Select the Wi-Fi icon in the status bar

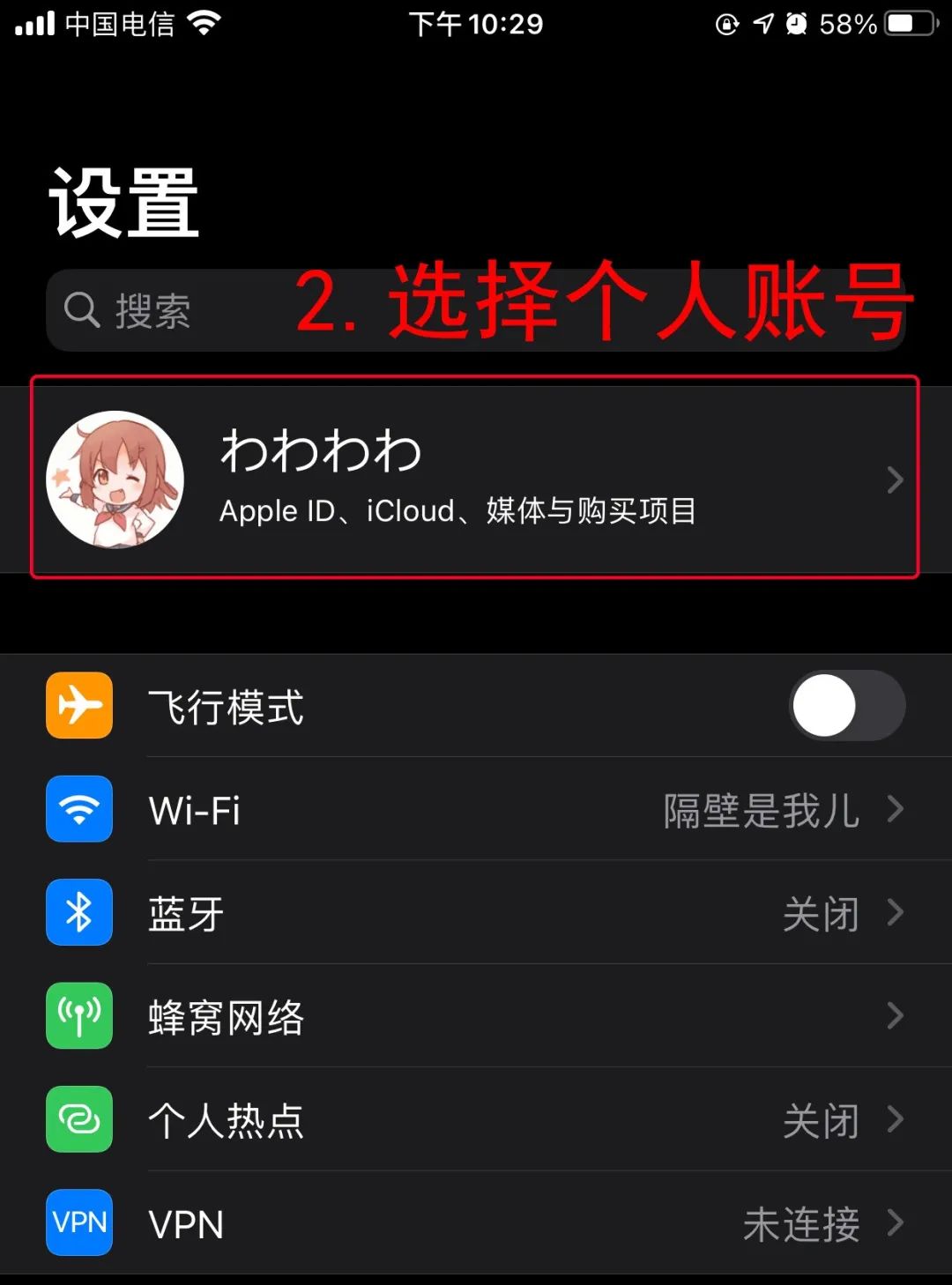pos(205,23)
